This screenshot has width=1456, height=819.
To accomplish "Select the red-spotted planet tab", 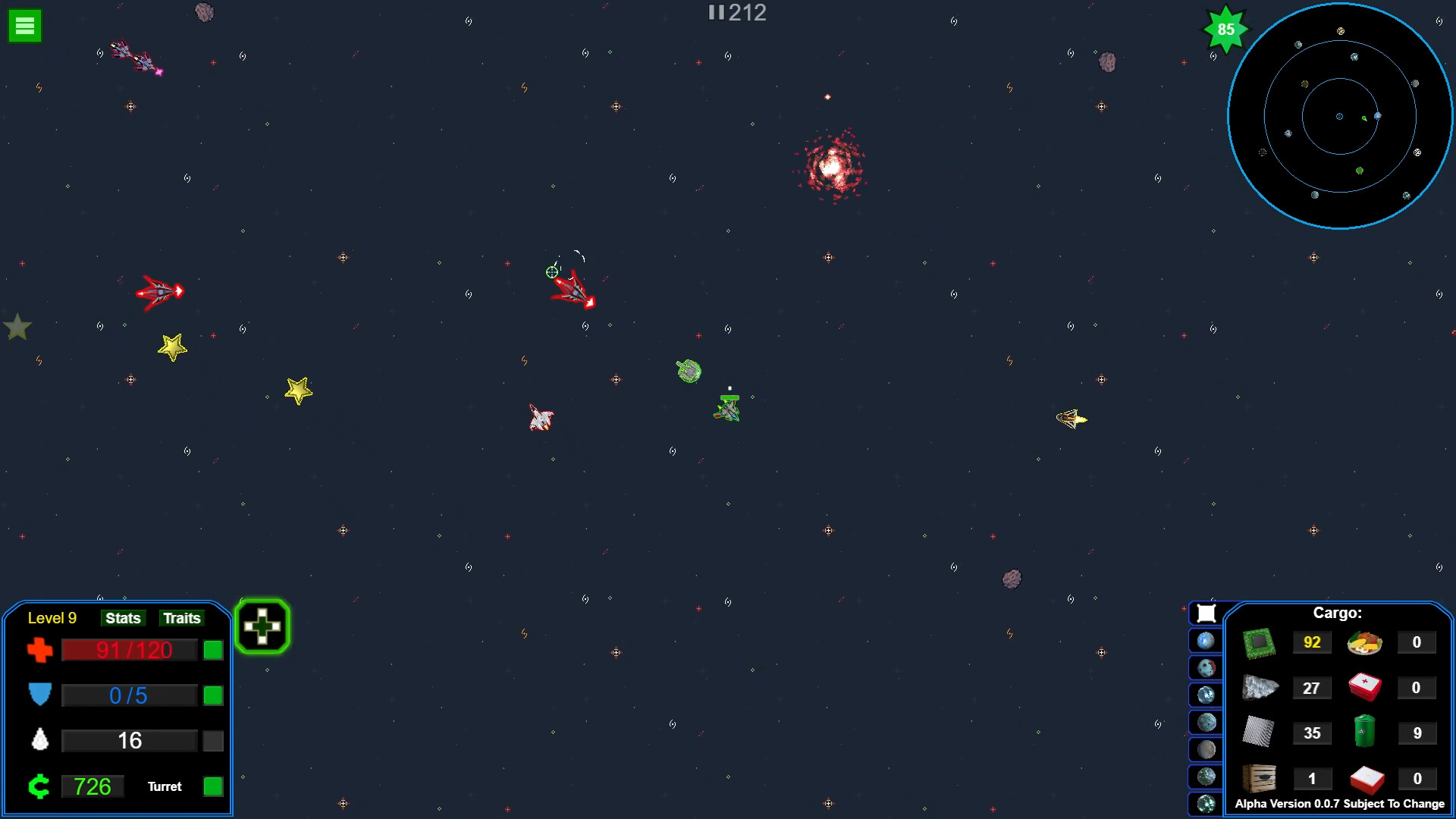I will 1206,668.
